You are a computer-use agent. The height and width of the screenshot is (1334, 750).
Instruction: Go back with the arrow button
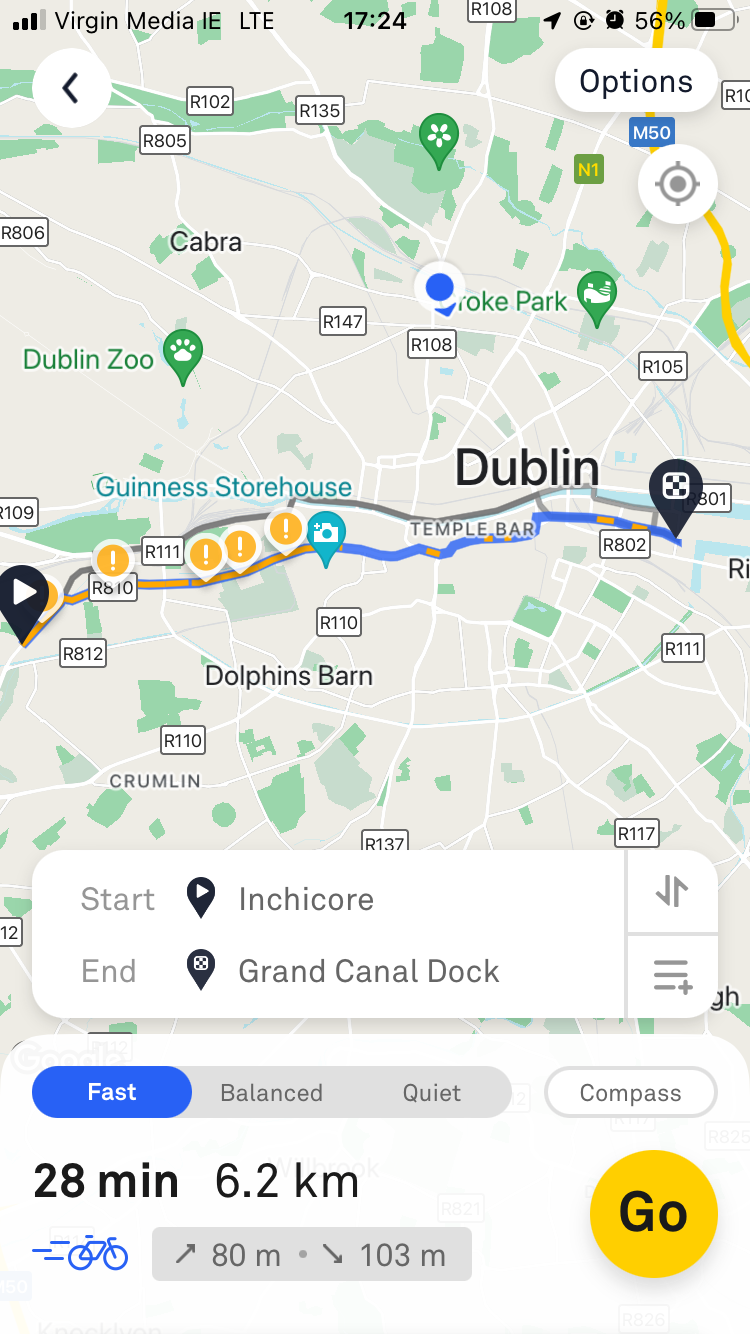click(71, 88)
